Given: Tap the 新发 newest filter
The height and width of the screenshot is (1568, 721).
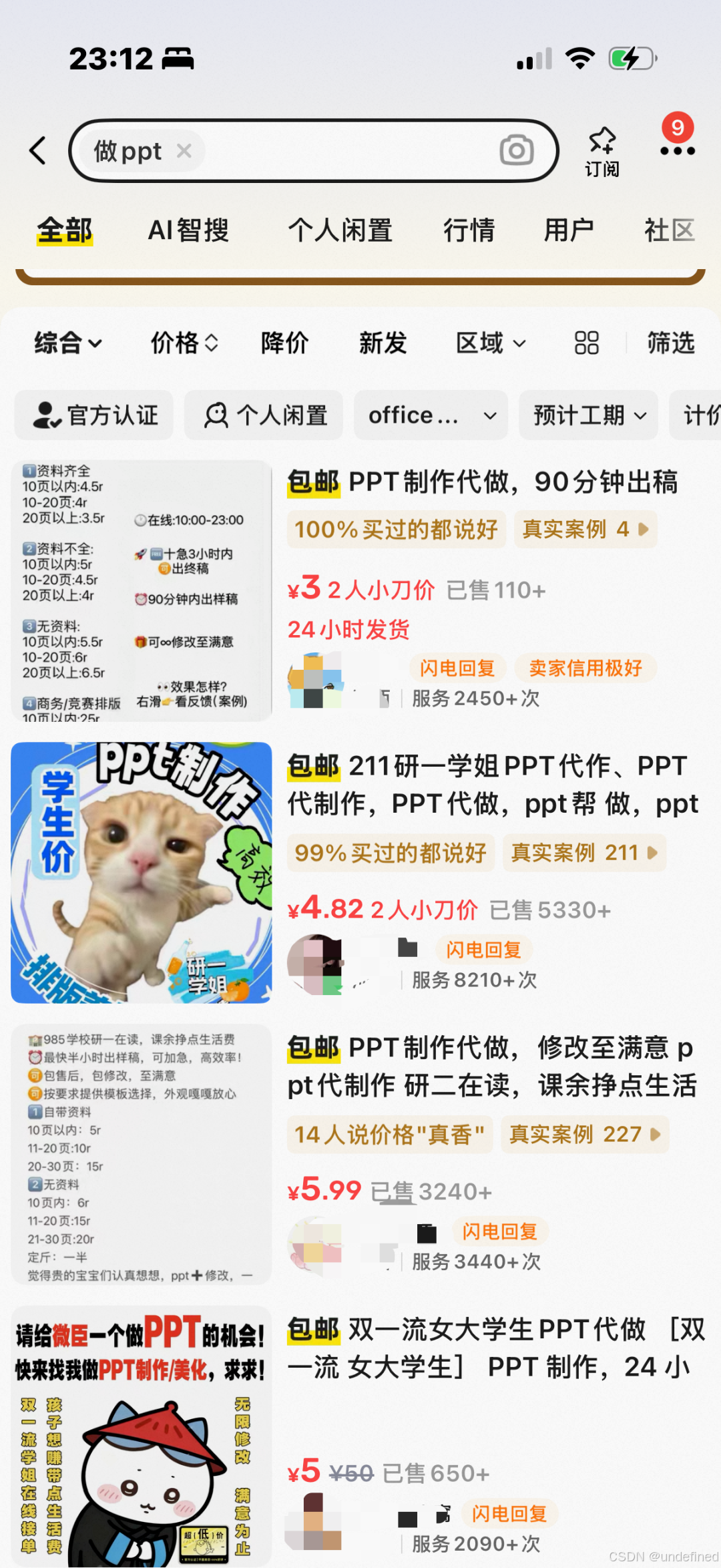Looking at the screenshot, I should [382, 343].
